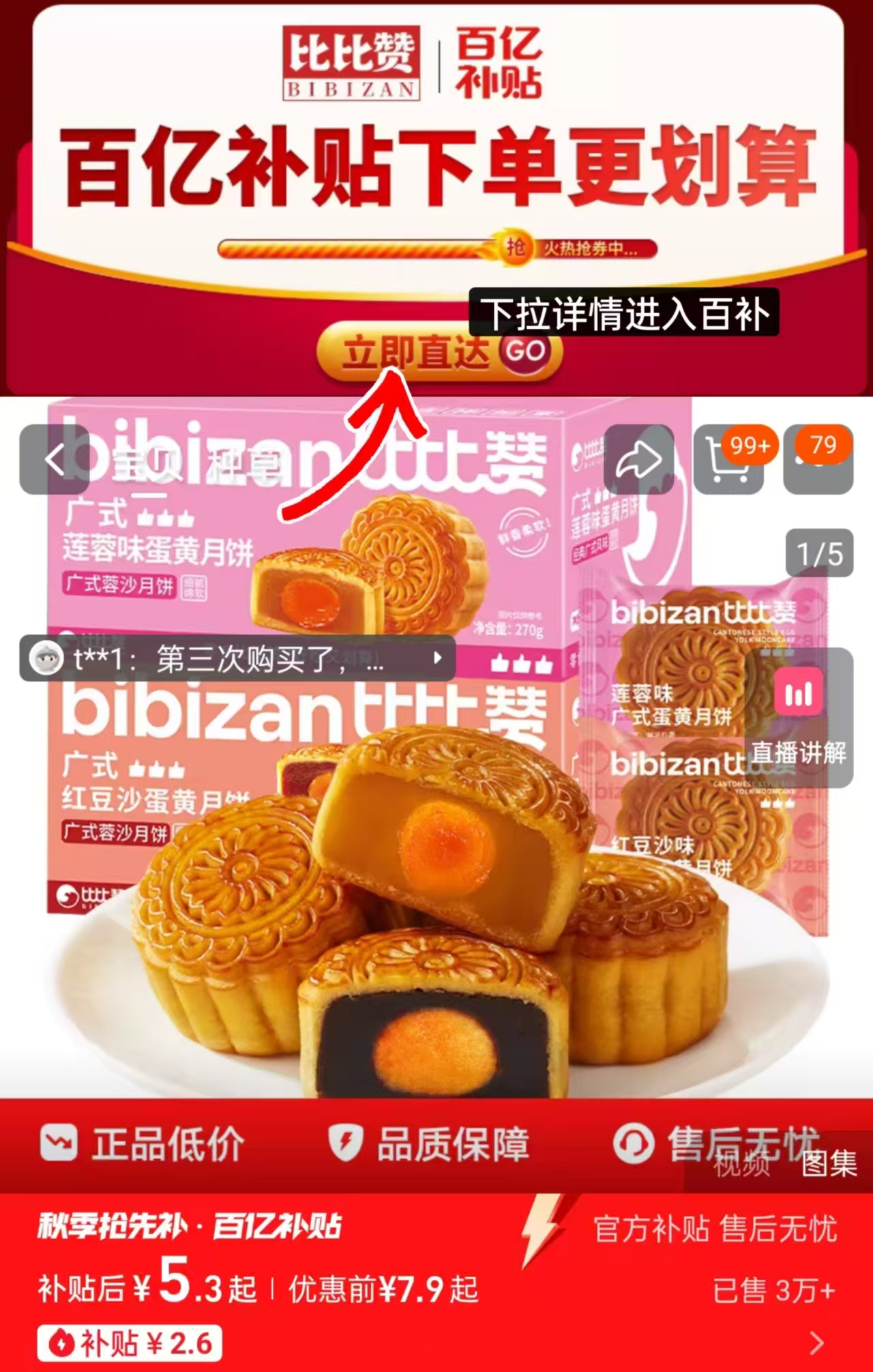Image resolution: width=873 pixels, height=1372 pixels.
Task: Tap the 火热抢券中 coupon progress bar
Action: pos(436,250)
